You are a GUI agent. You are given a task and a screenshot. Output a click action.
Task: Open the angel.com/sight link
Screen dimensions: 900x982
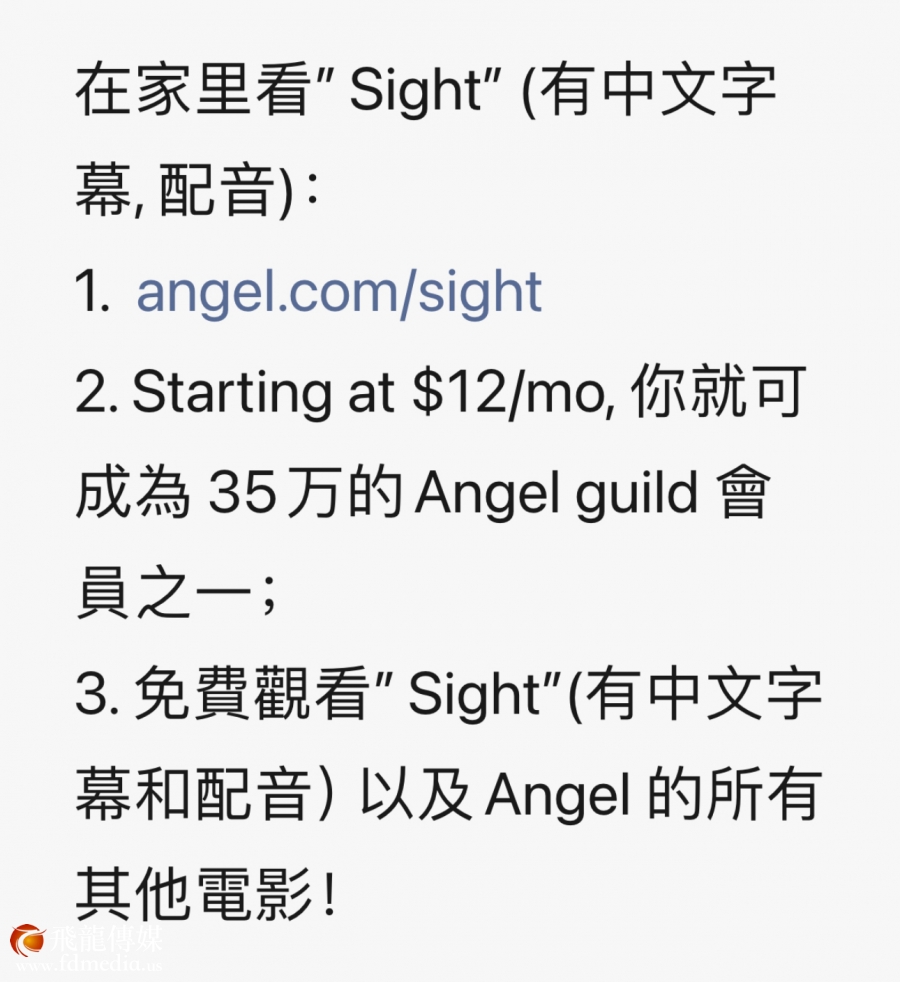339,292
